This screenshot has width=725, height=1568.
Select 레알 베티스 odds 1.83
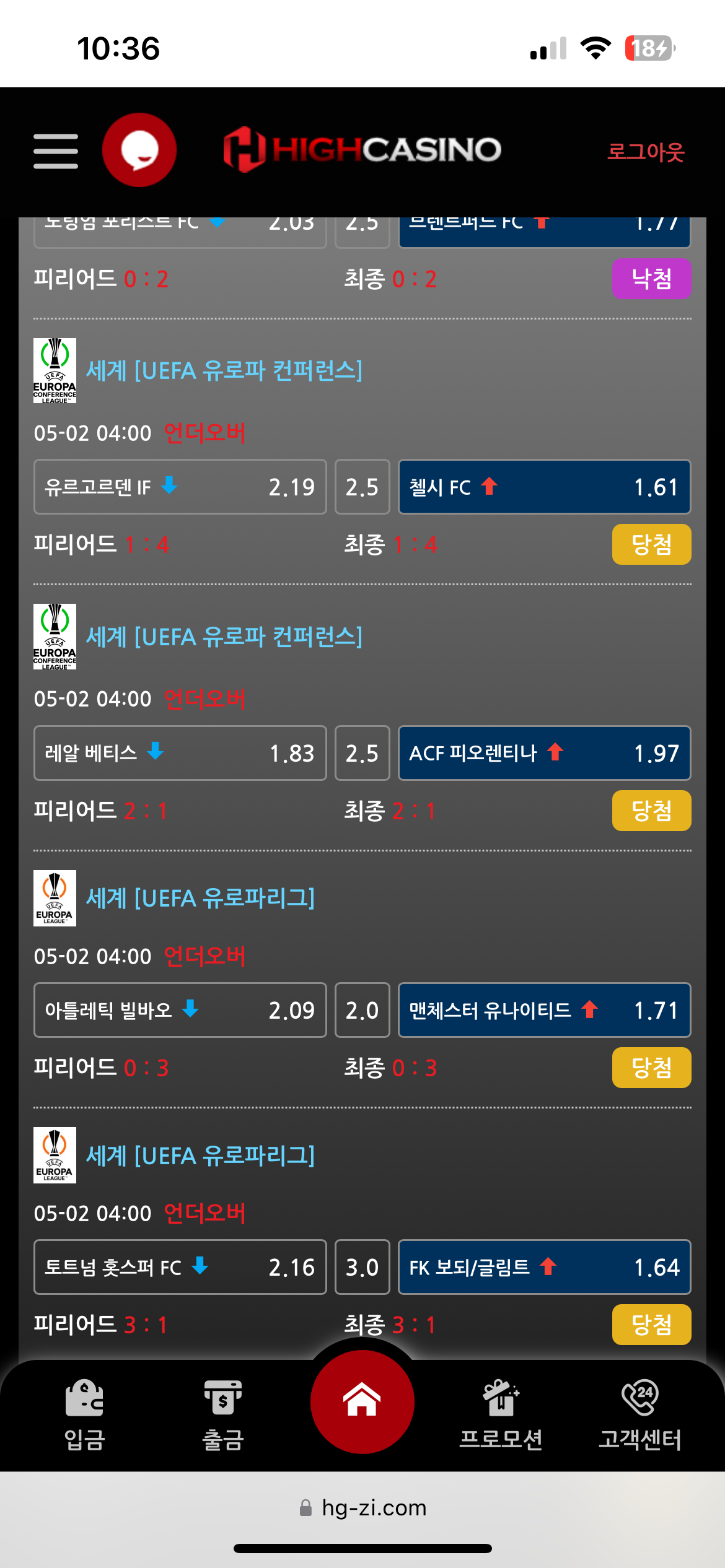tap(180, 753)
